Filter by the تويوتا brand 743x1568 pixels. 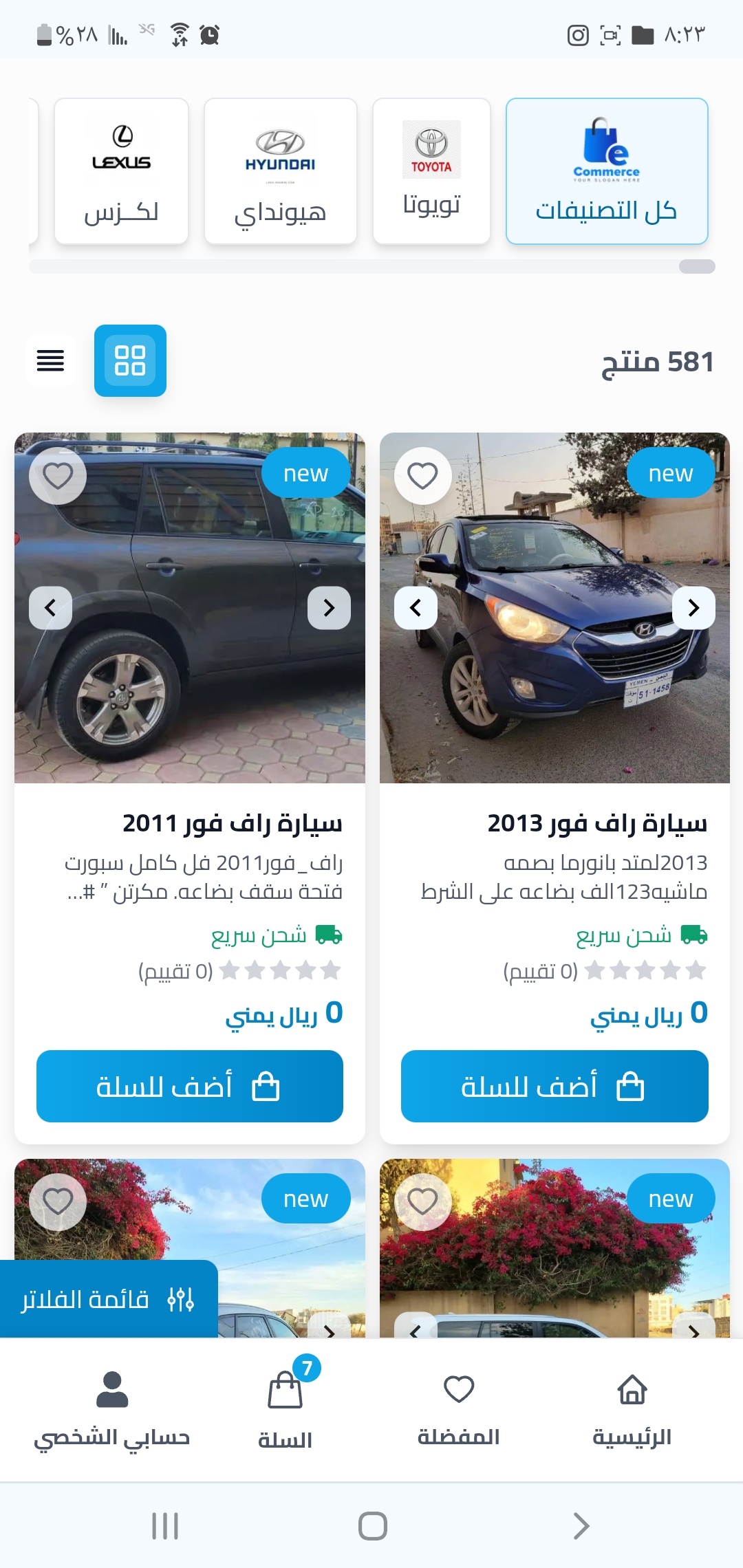click(431, 171)
